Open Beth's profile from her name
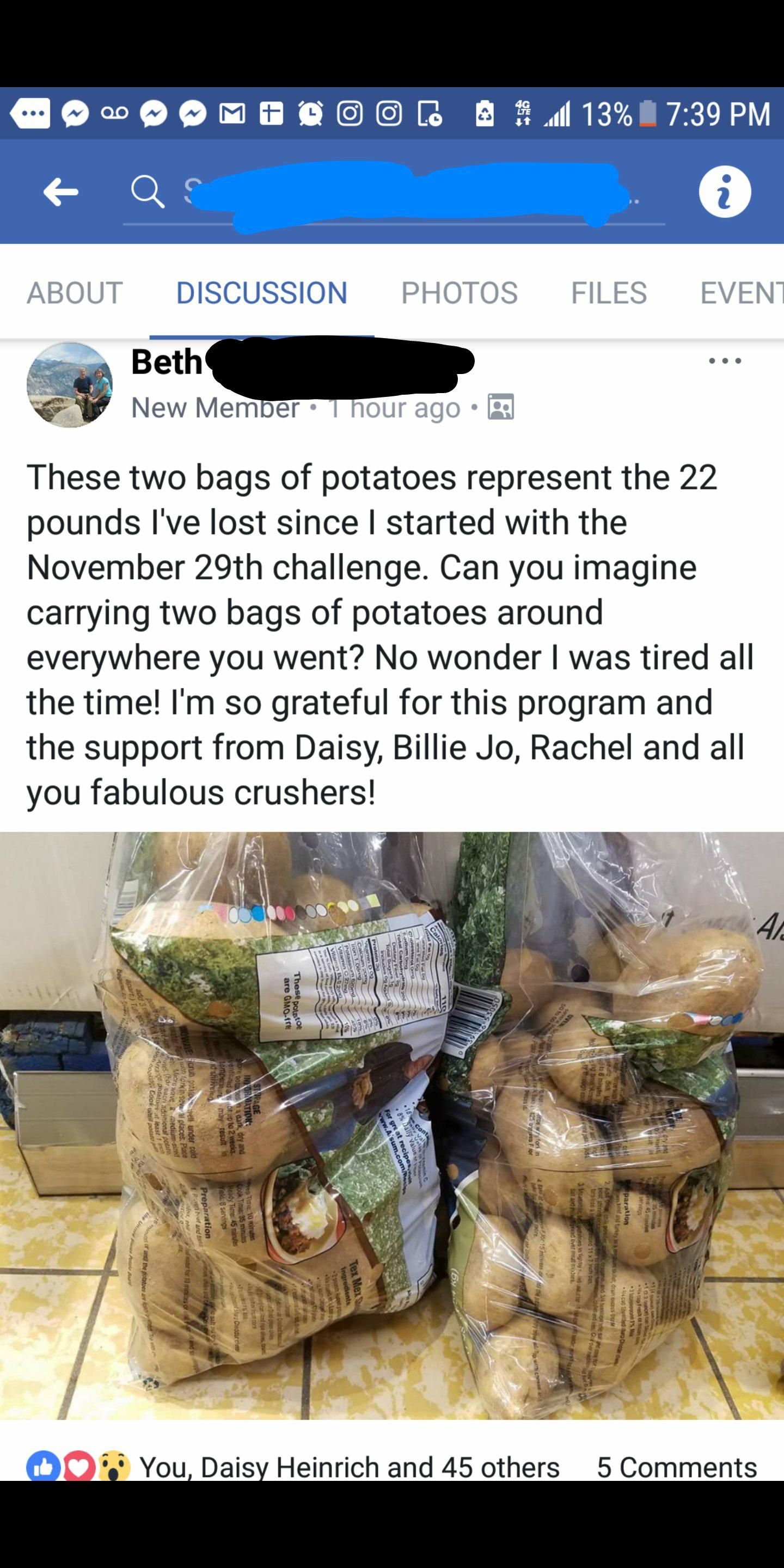The image size is (784, 1568). pyautogui.click(x=167, y=362)
